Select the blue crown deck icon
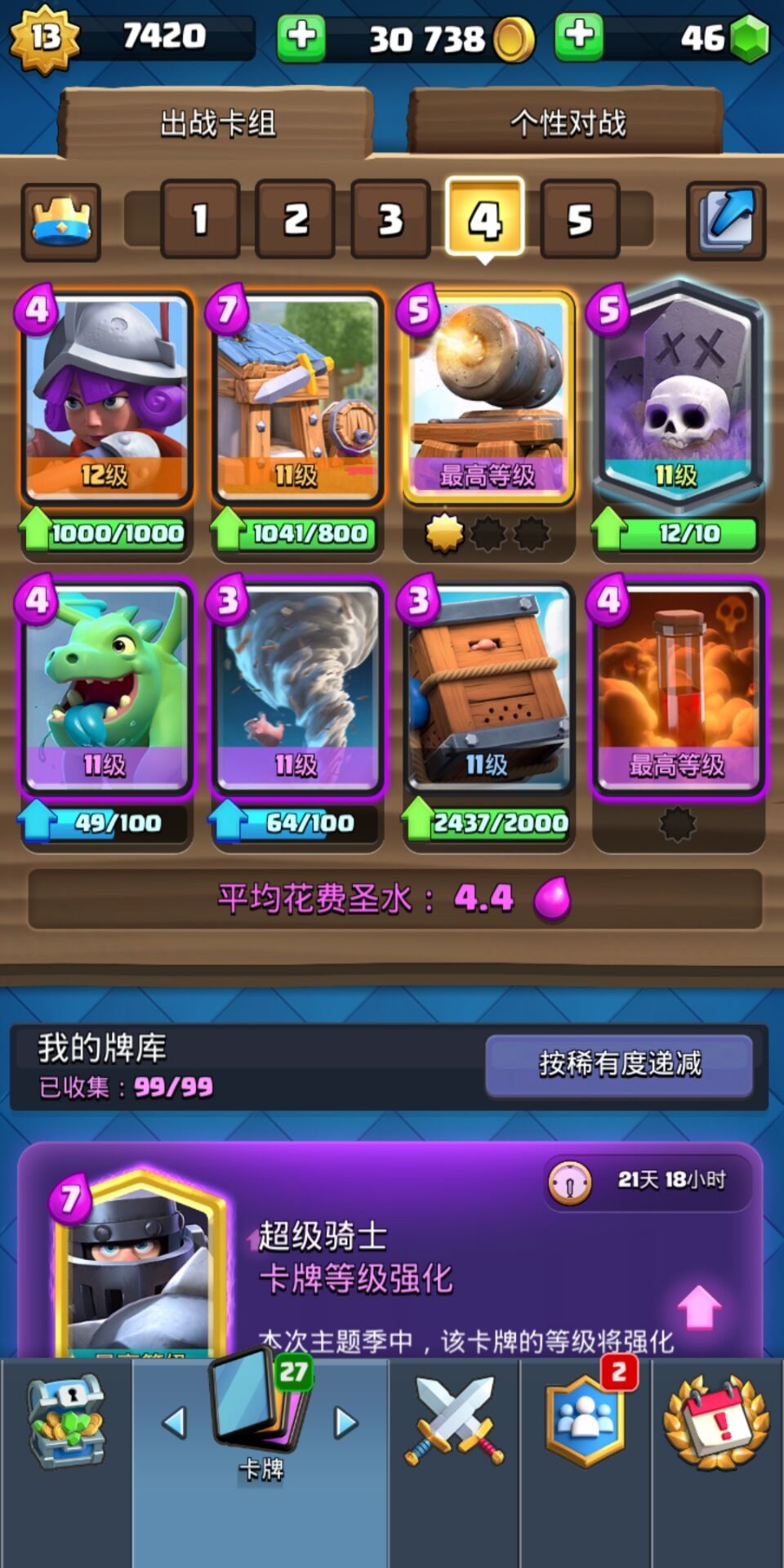Viewport: 784px width, 1568px height. click(60, 219)
